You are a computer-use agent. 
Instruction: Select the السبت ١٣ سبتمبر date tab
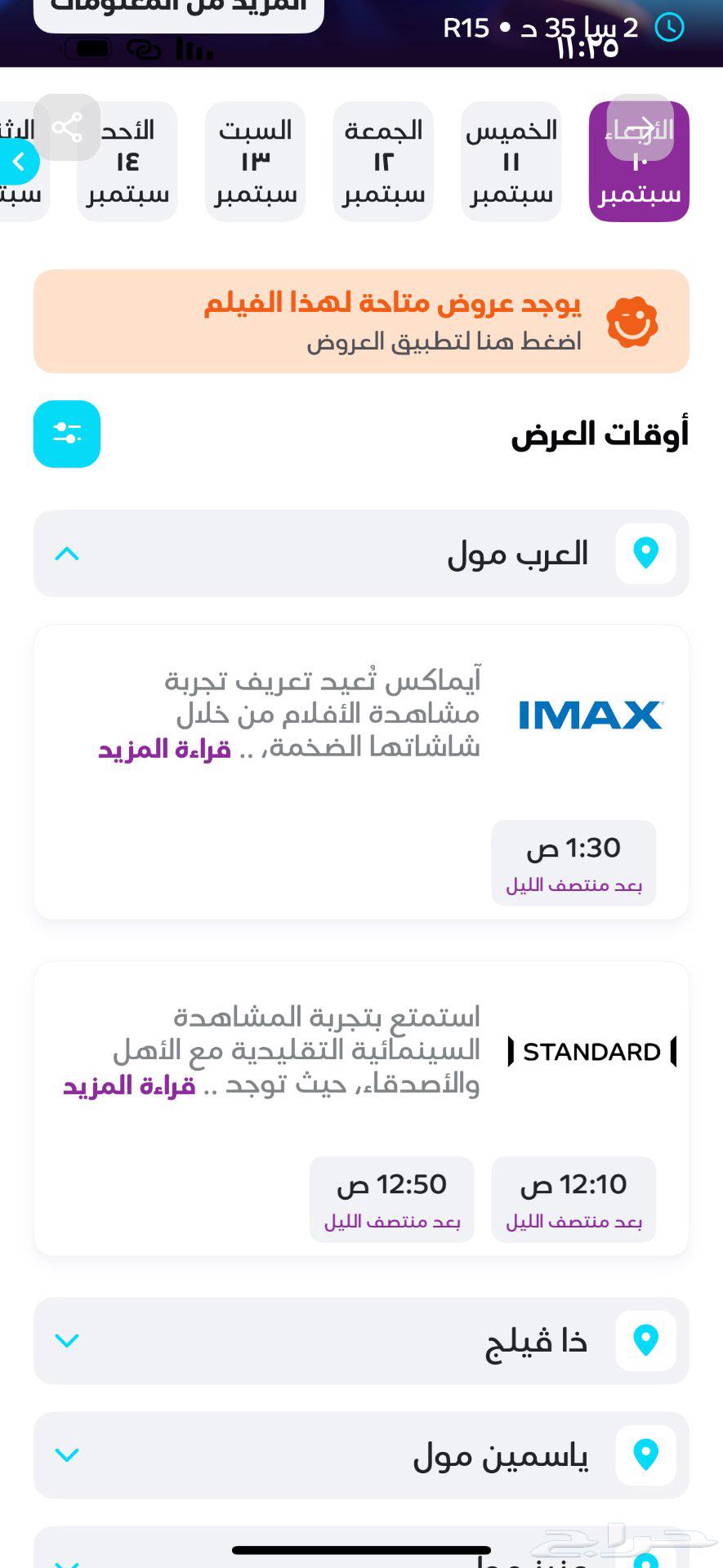point(255,162)
